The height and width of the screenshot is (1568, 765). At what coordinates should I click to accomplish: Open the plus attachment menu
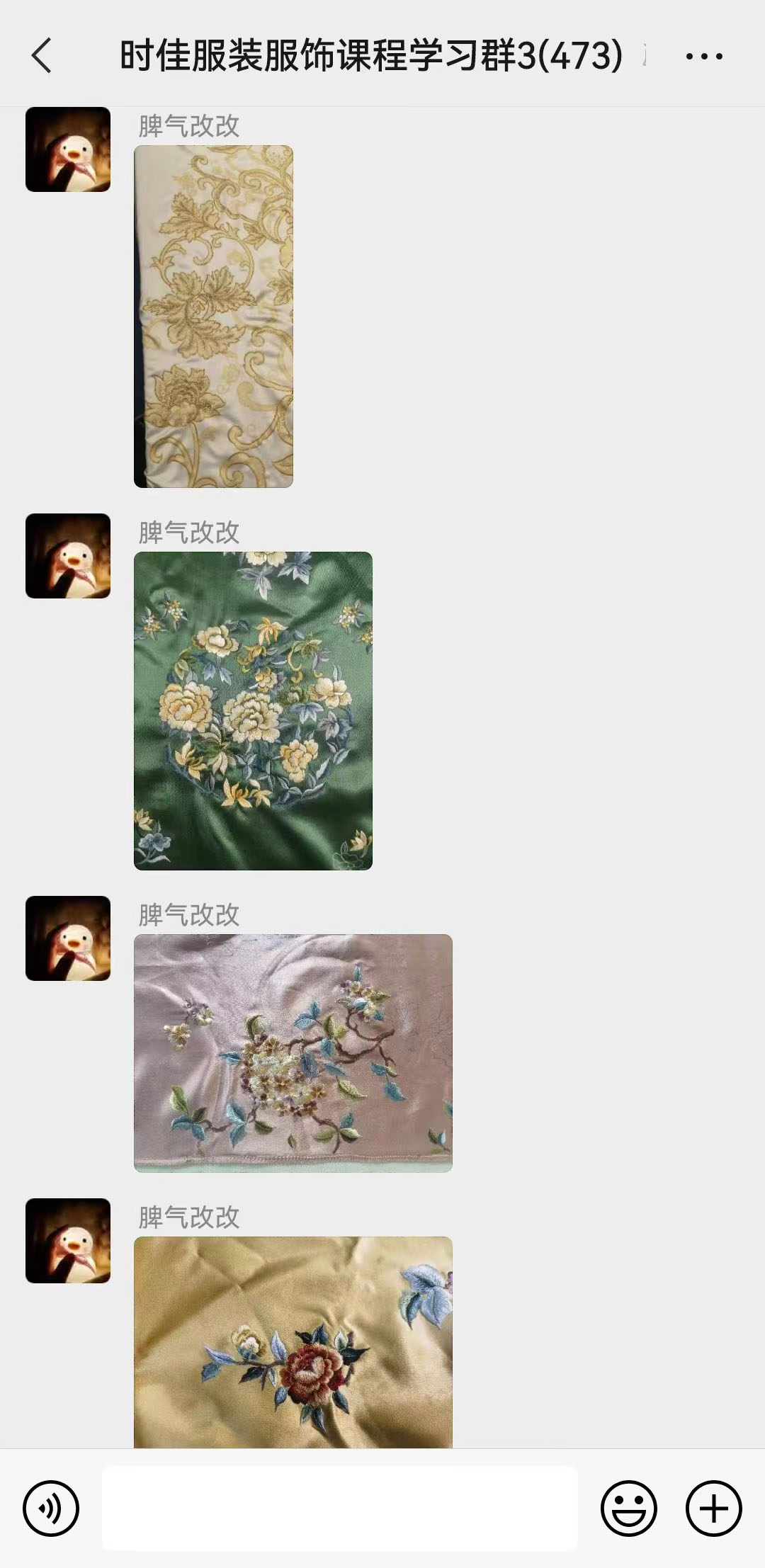(713, 1509)
